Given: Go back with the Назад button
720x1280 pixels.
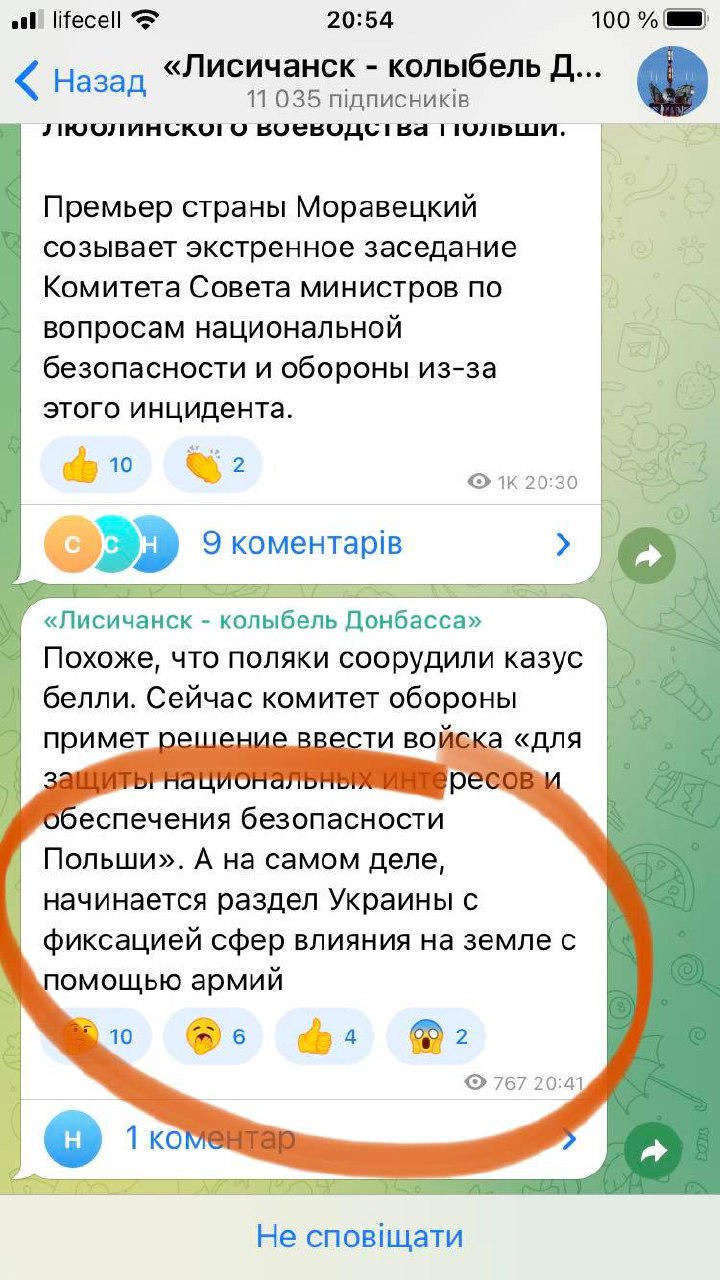Looking at the screenshot, I should click(80, 80).
